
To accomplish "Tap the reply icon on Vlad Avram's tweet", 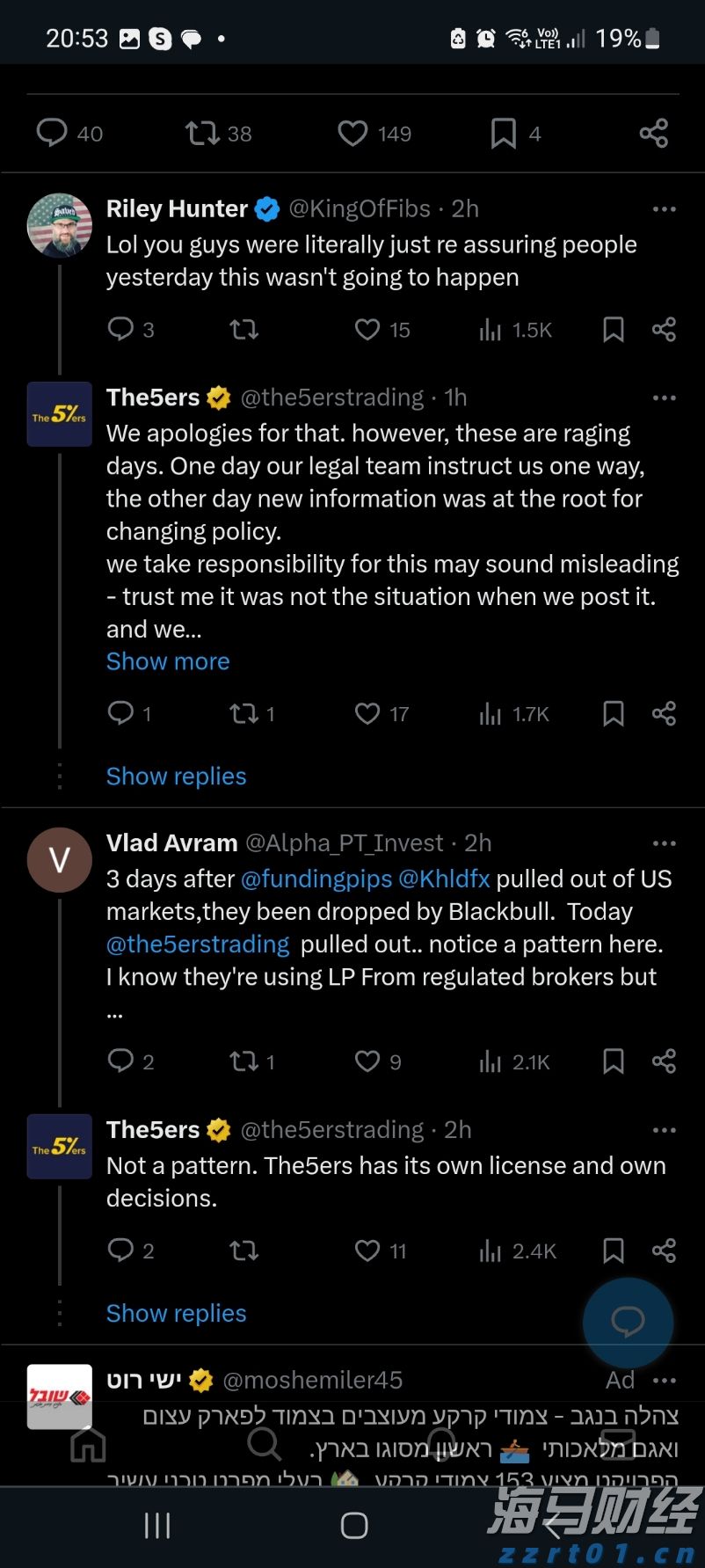I will (120, 1061).
